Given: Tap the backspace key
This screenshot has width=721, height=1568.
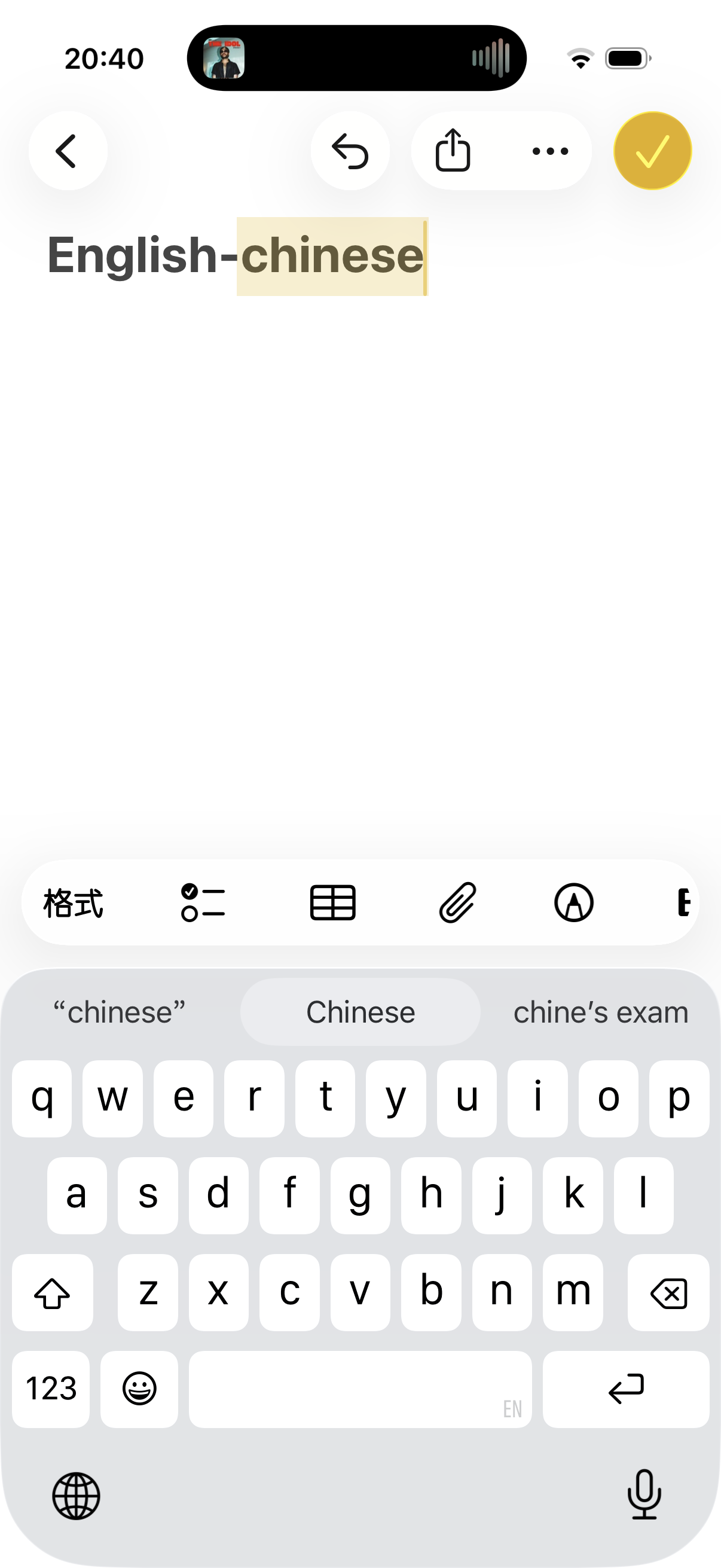Looking at the screenshot, I should (x=668, y=1292).
